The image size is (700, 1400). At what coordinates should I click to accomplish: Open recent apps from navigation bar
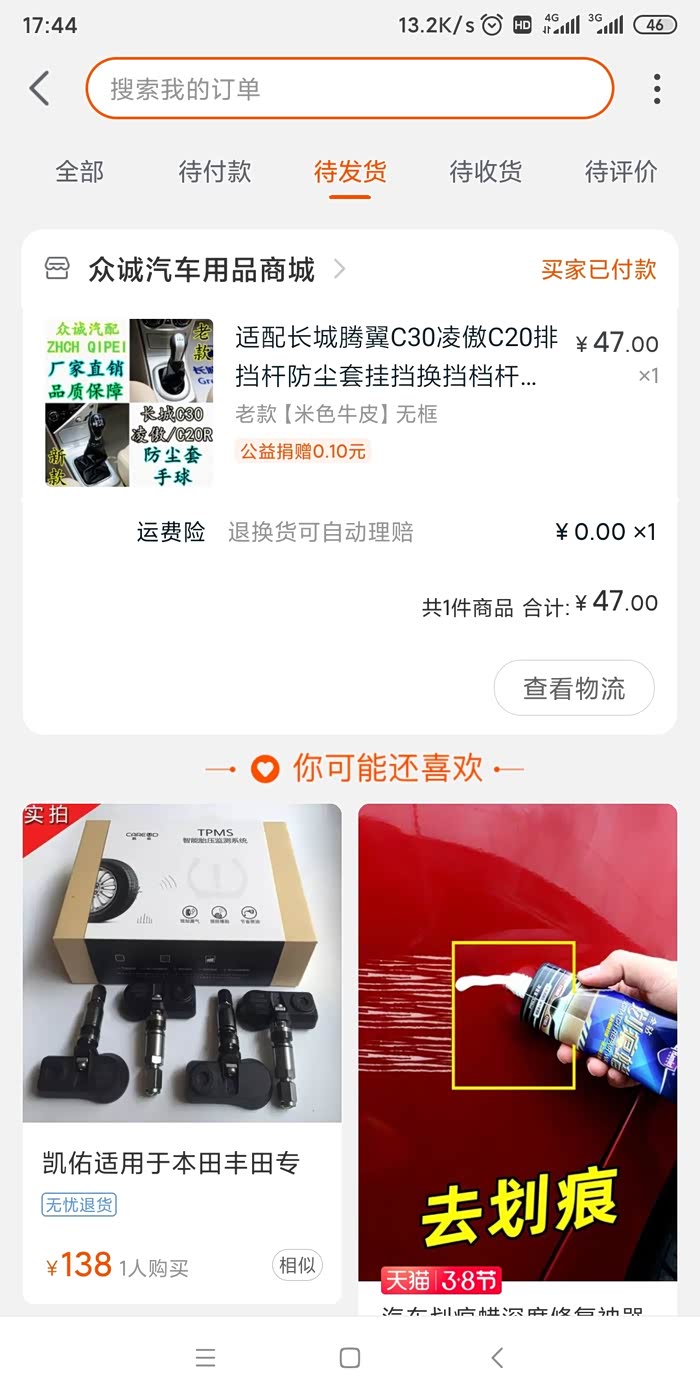click(x=205, y=1357)
